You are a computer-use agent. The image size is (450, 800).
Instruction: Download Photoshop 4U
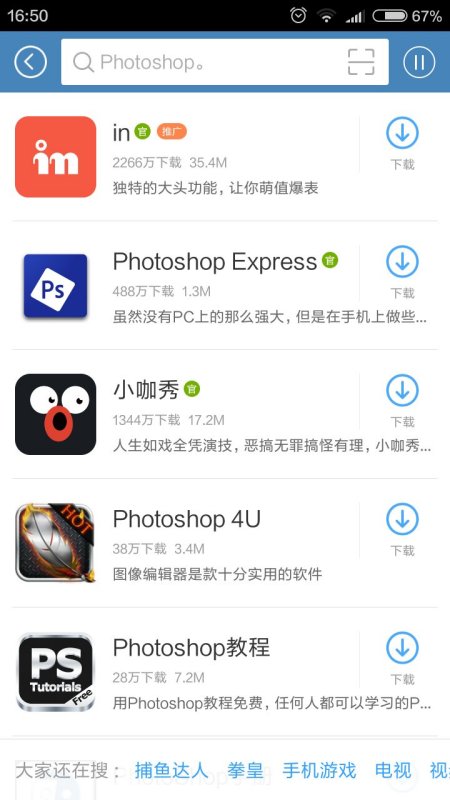[402, 531]
